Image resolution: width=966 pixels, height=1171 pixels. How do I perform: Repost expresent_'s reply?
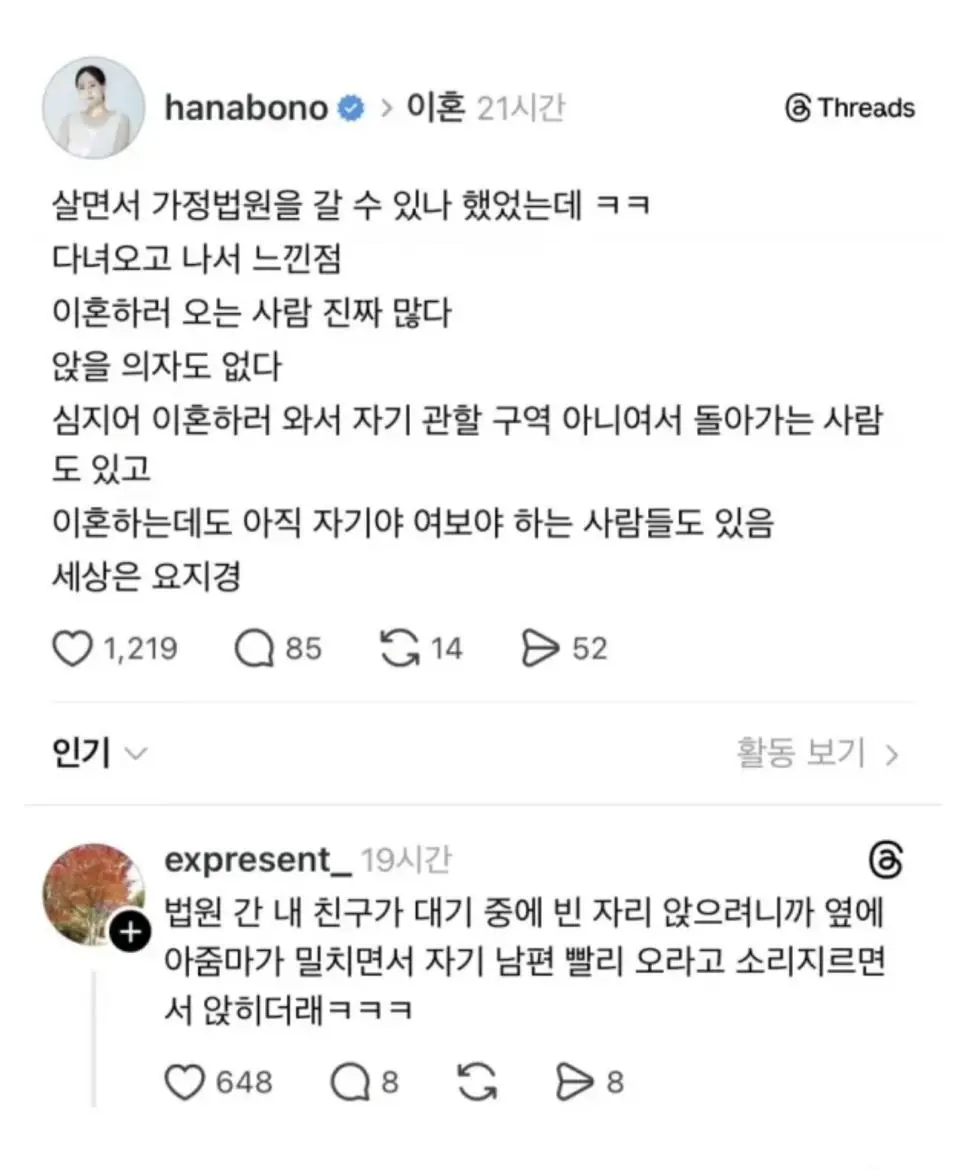tap(477, 1082)
